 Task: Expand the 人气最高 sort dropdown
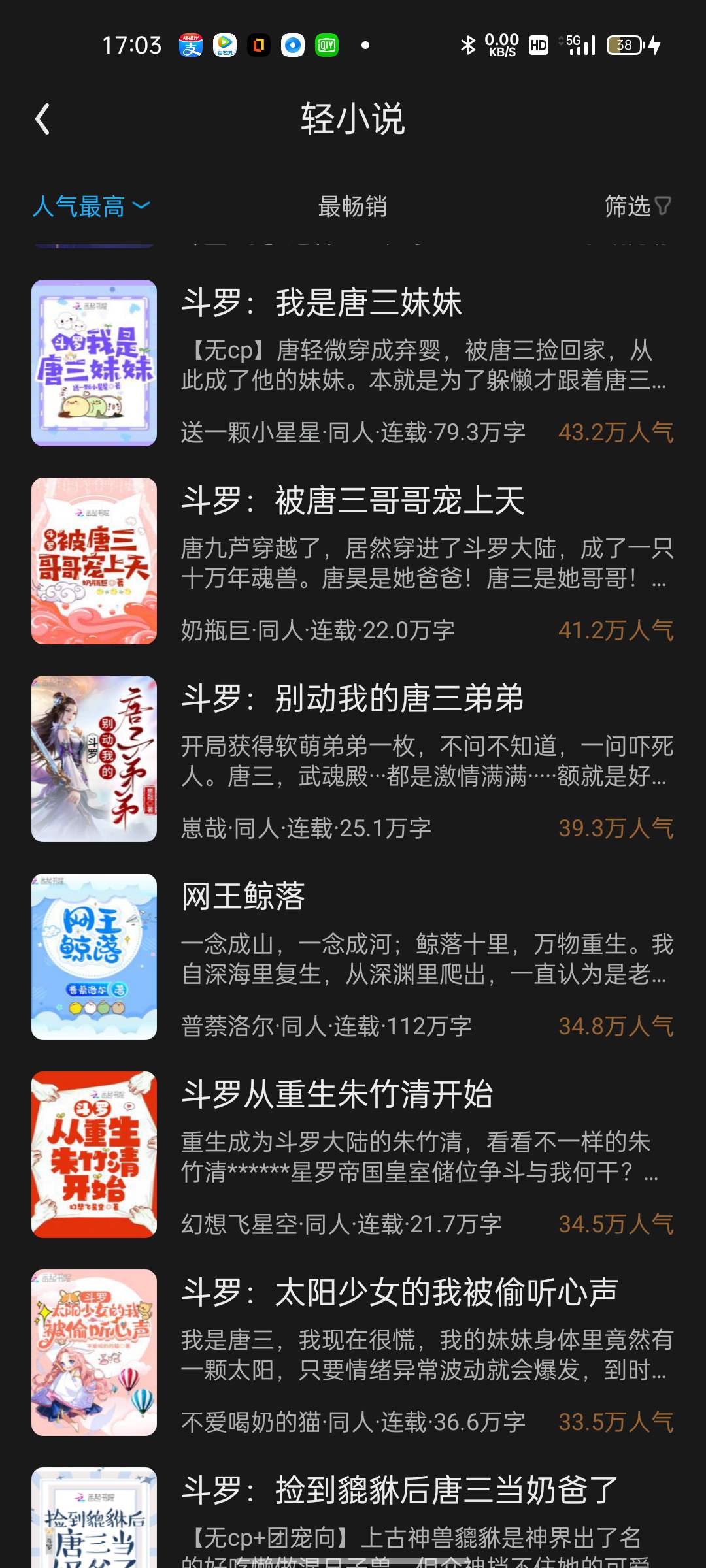coord(92,206)
